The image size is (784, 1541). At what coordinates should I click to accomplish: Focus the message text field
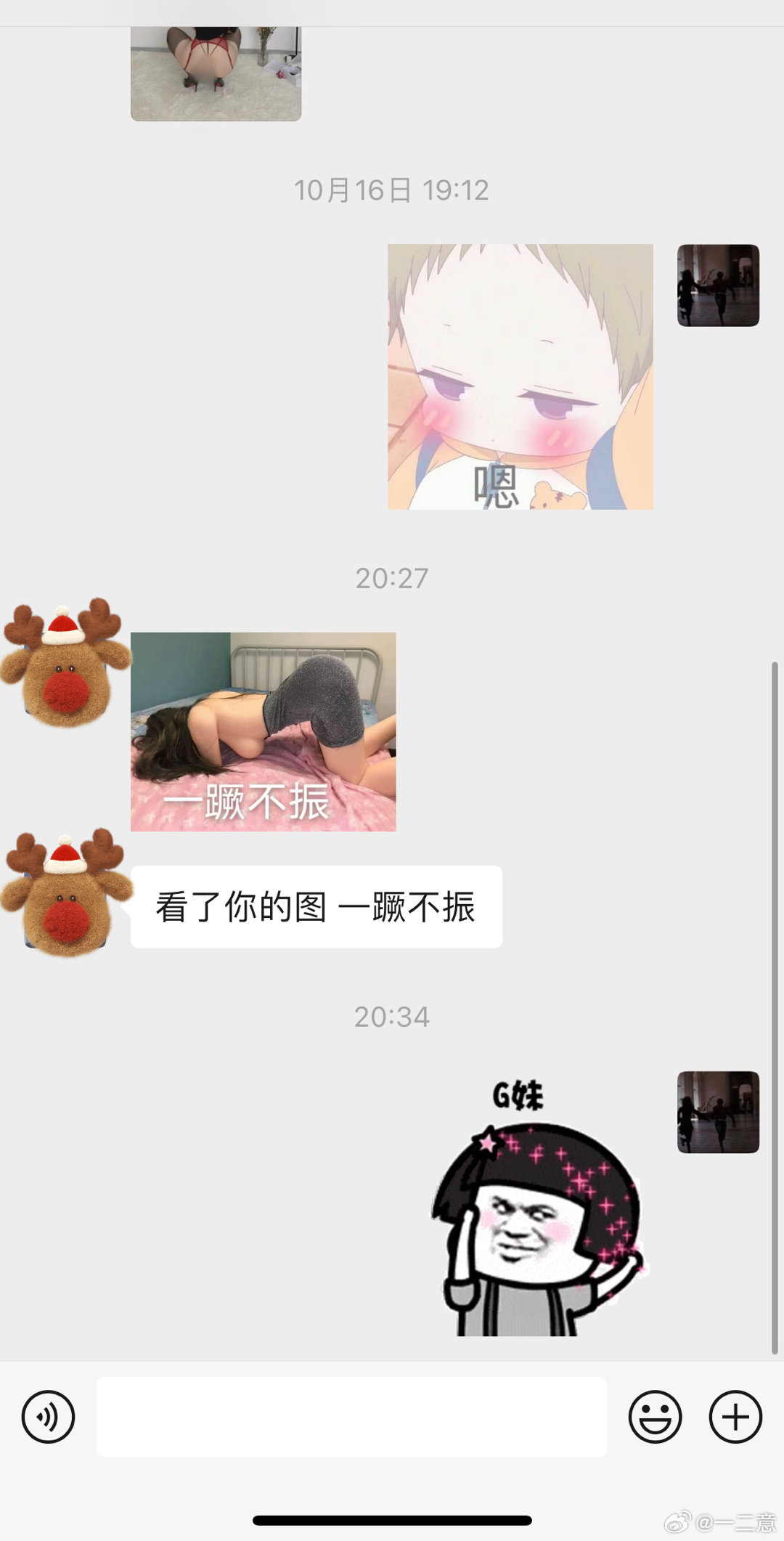pos(351,1417)
